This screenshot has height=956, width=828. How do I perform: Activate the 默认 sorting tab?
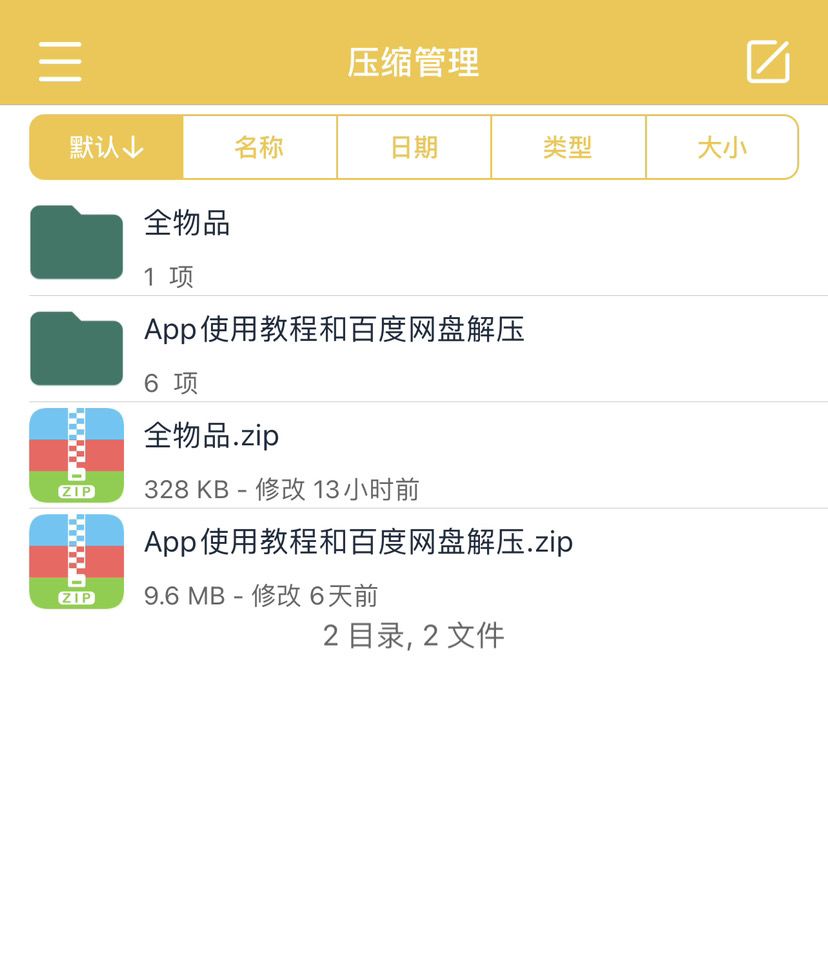(x=104, y=146)
